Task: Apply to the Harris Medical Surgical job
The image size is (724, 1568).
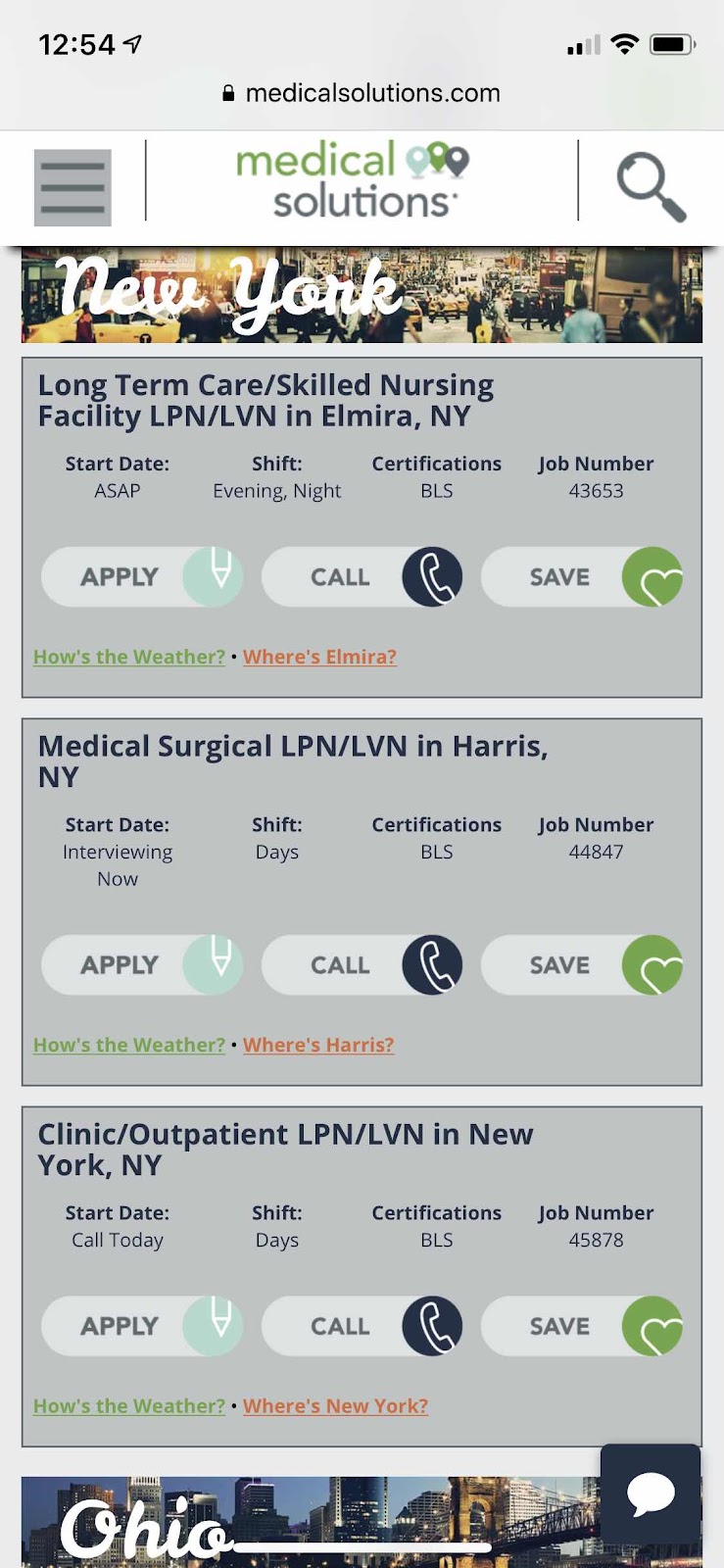Action: 142,965
